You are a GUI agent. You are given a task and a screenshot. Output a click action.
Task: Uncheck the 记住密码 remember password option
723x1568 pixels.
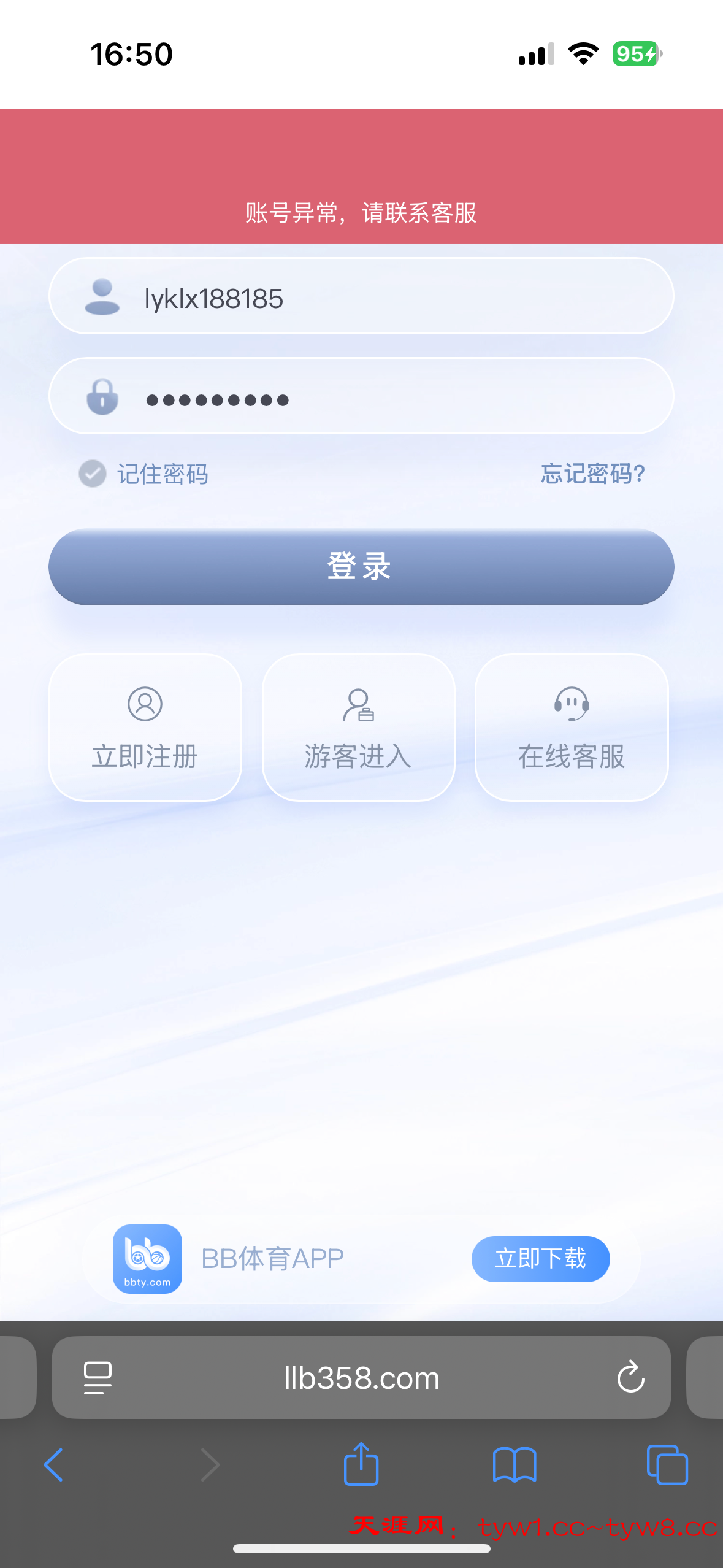[93, 474]
